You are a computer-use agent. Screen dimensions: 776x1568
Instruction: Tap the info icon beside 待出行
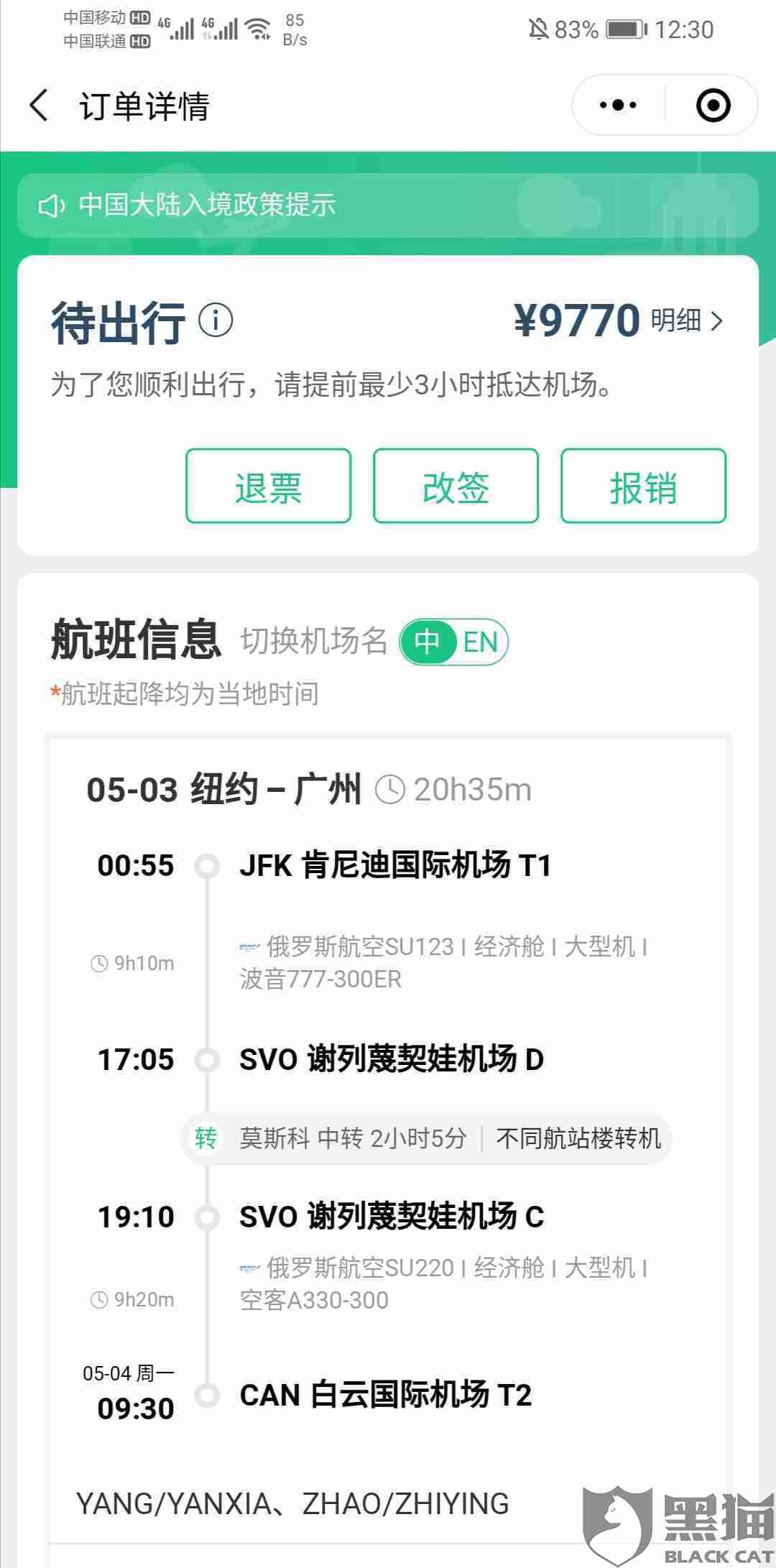216,320
